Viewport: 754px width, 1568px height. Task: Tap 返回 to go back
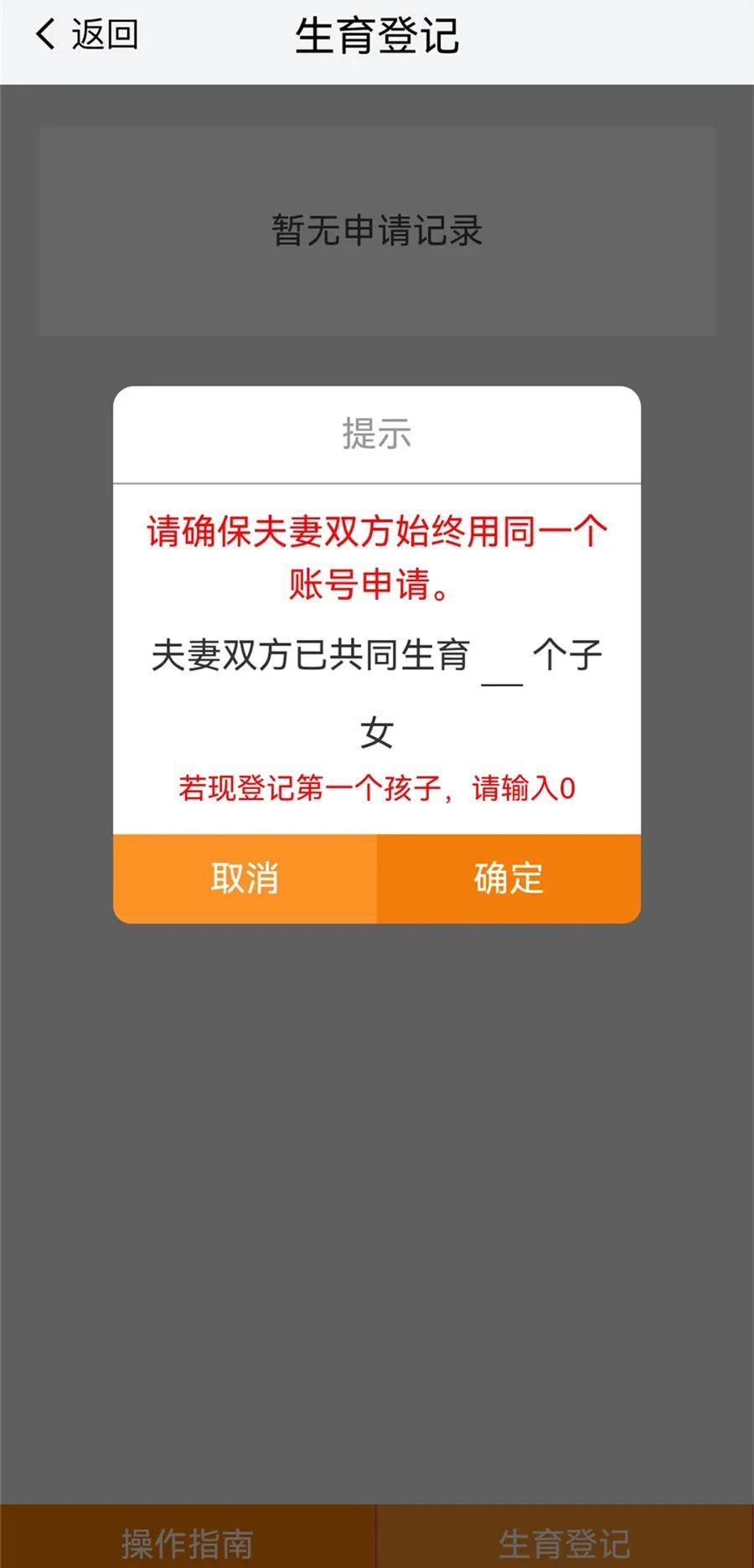tap(87, 35)
